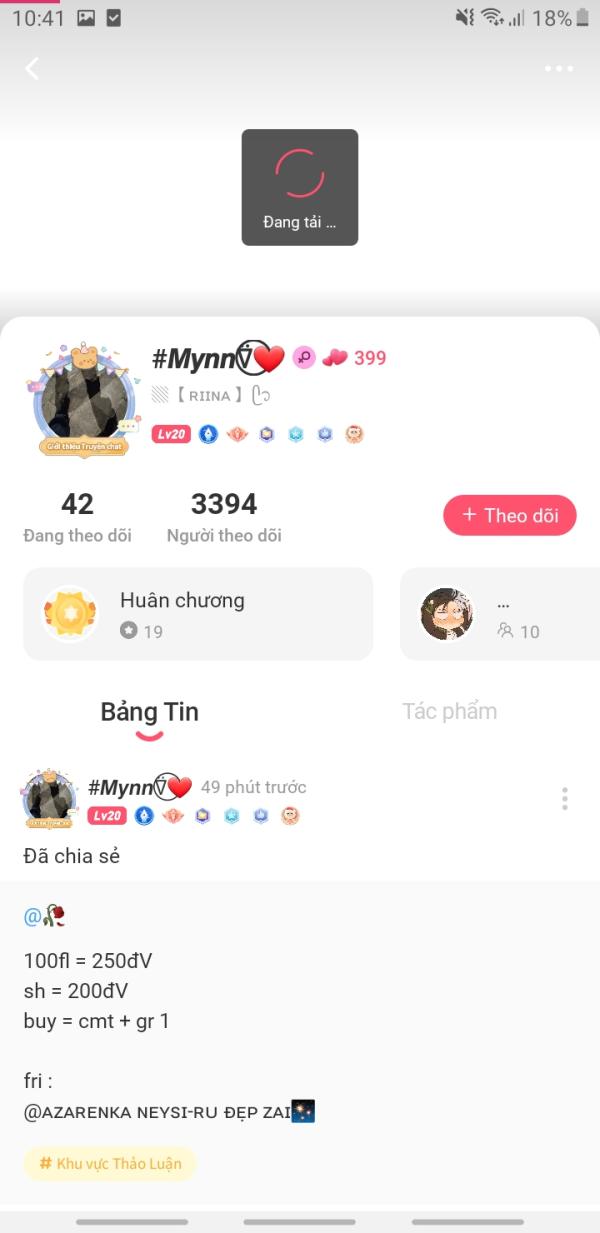
Task: Open the profile overflow menu at top
Action: pyautogui.click(x=558, y=68)
